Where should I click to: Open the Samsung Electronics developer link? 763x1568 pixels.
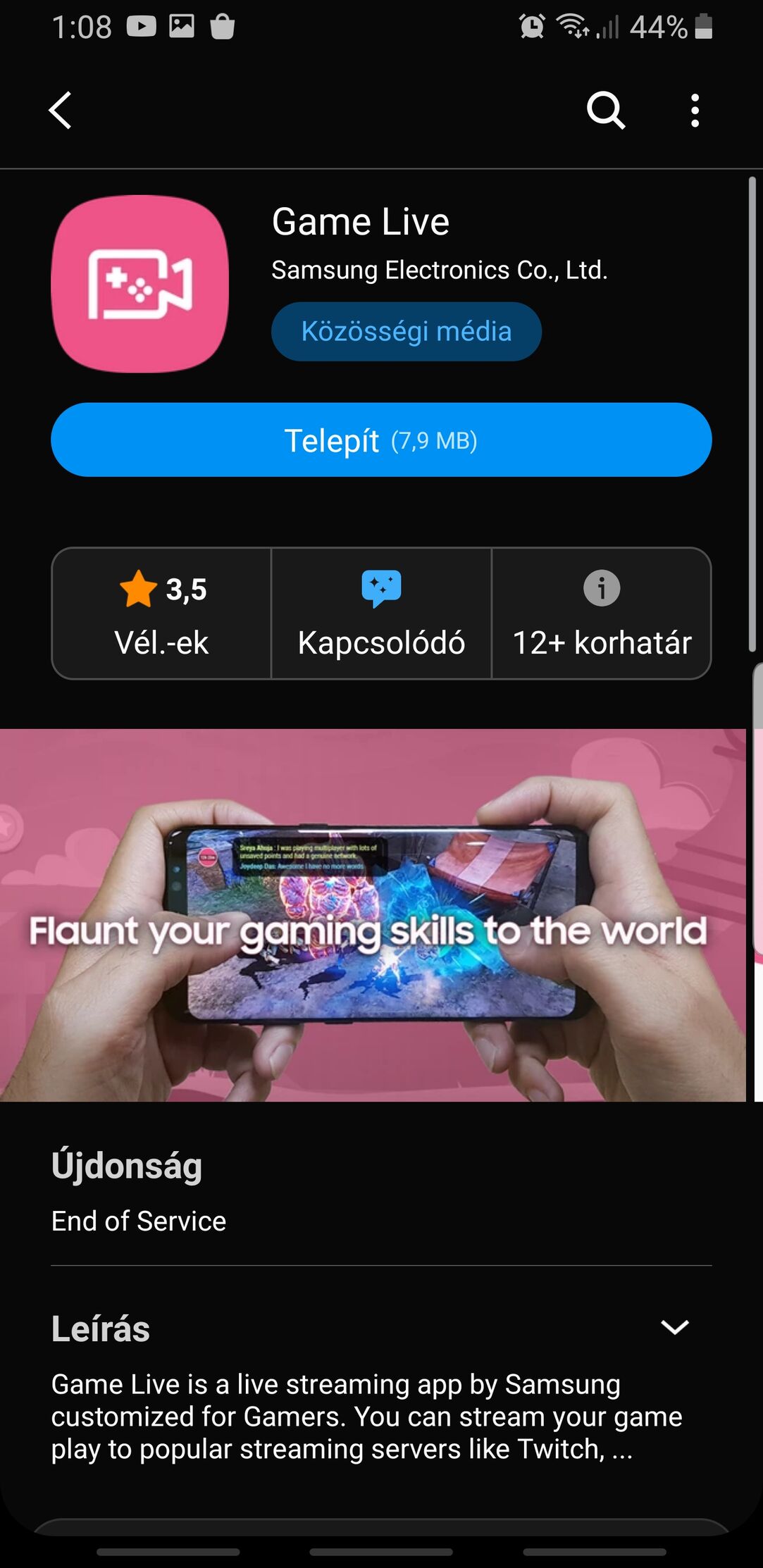click(x=439, y=270)
